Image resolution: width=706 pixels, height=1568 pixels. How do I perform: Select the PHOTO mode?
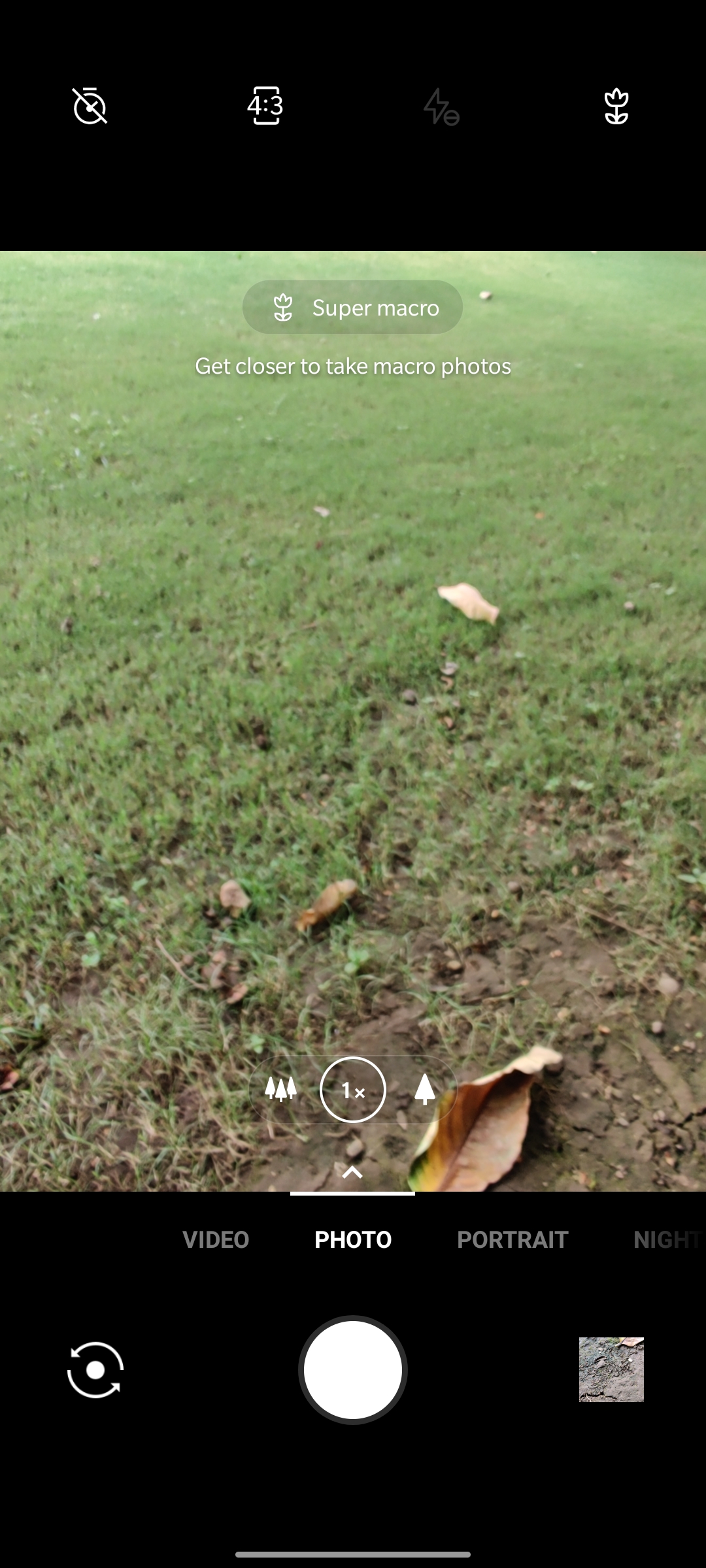click(353, 1239)
